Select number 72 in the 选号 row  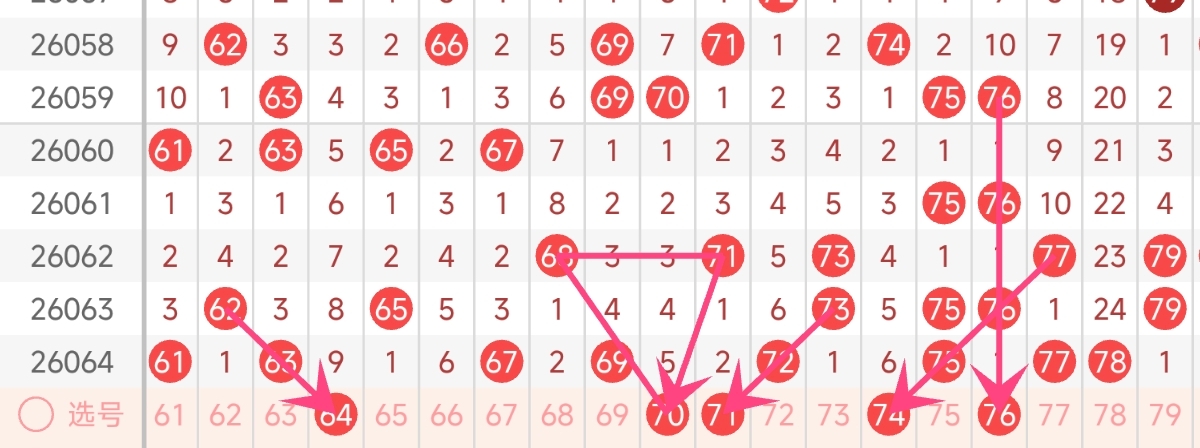click(778, 414)
